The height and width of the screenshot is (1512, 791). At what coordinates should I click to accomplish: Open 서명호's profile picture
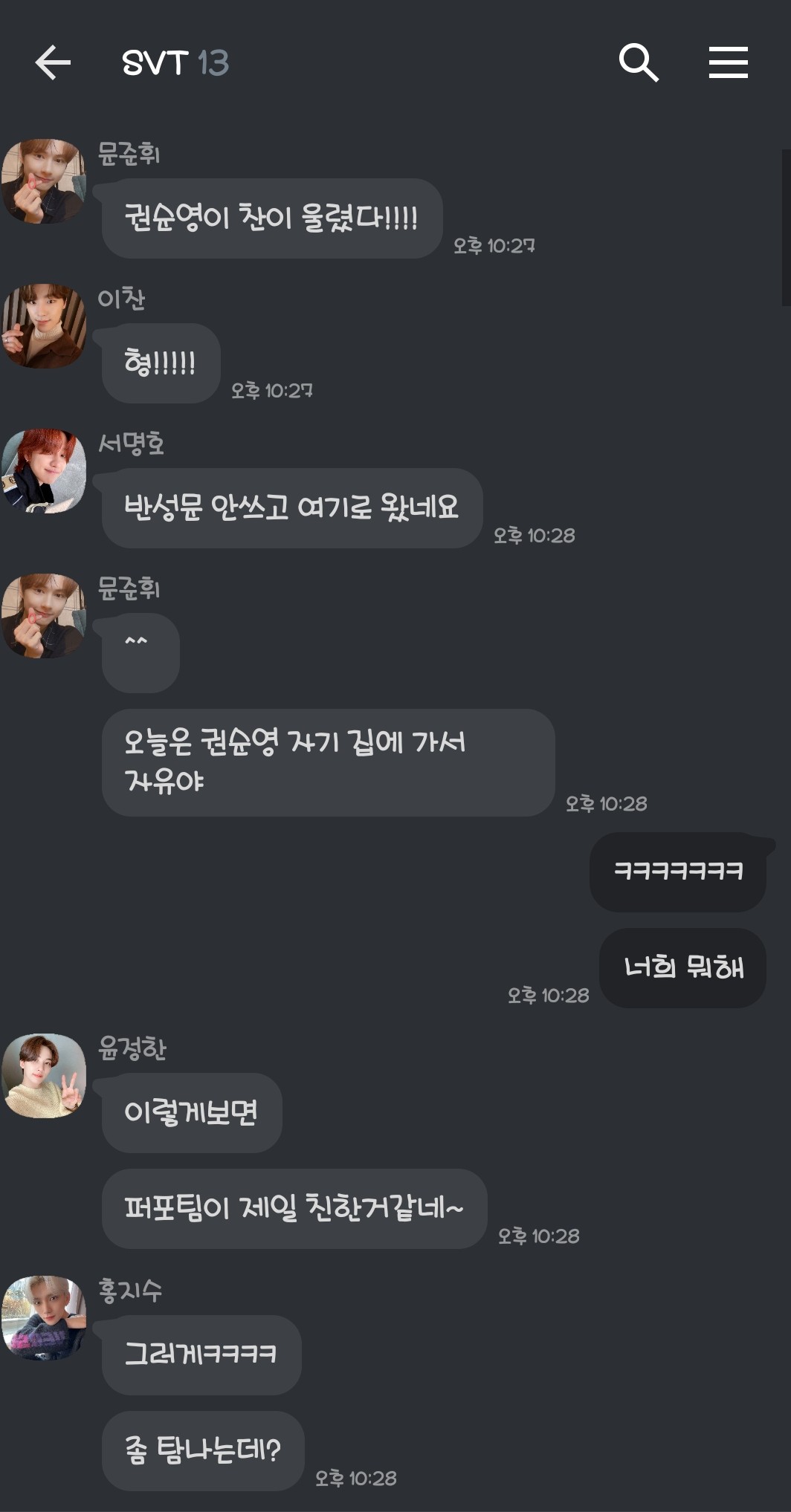(44, 471)
